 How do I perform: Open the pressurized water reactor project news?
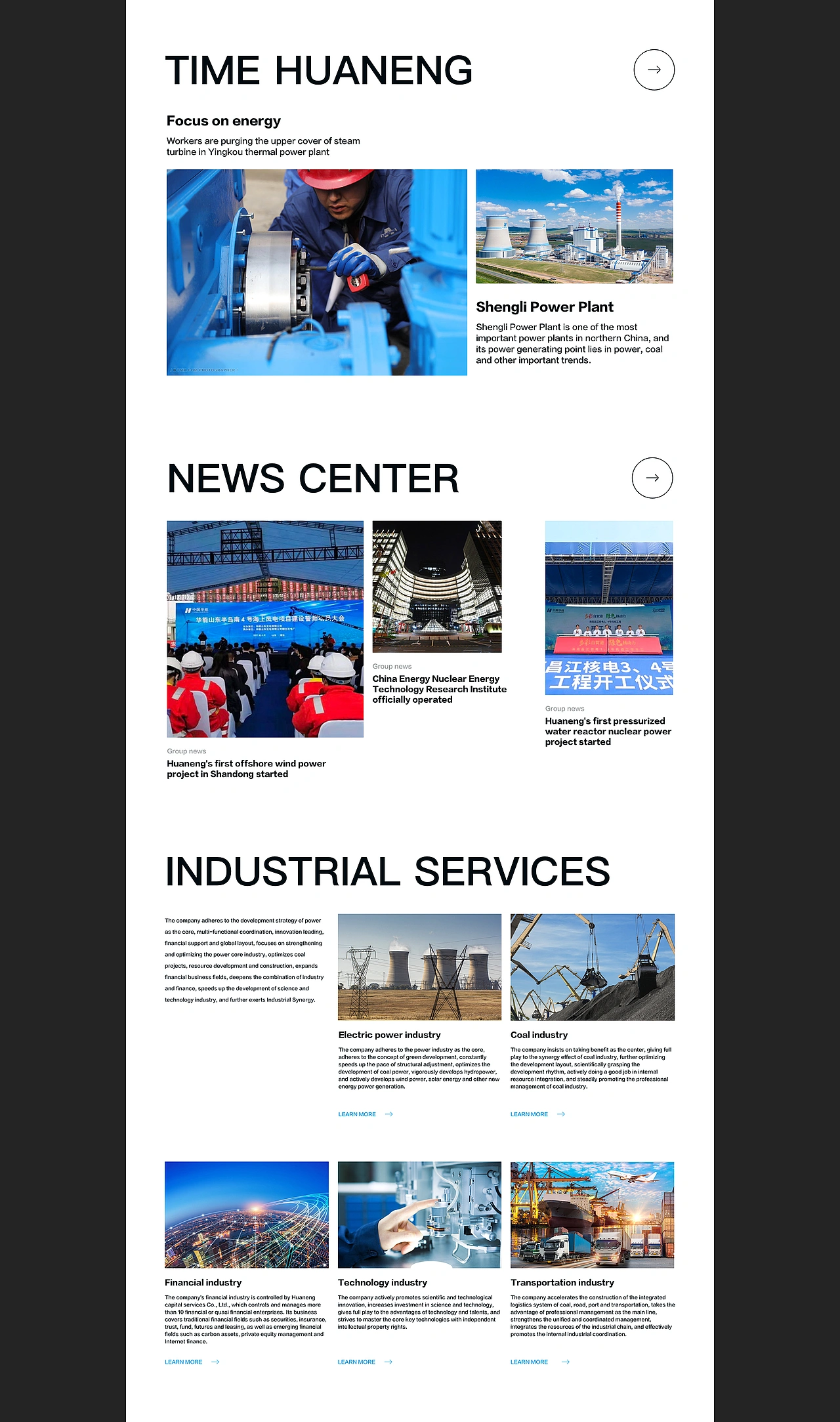608,731
